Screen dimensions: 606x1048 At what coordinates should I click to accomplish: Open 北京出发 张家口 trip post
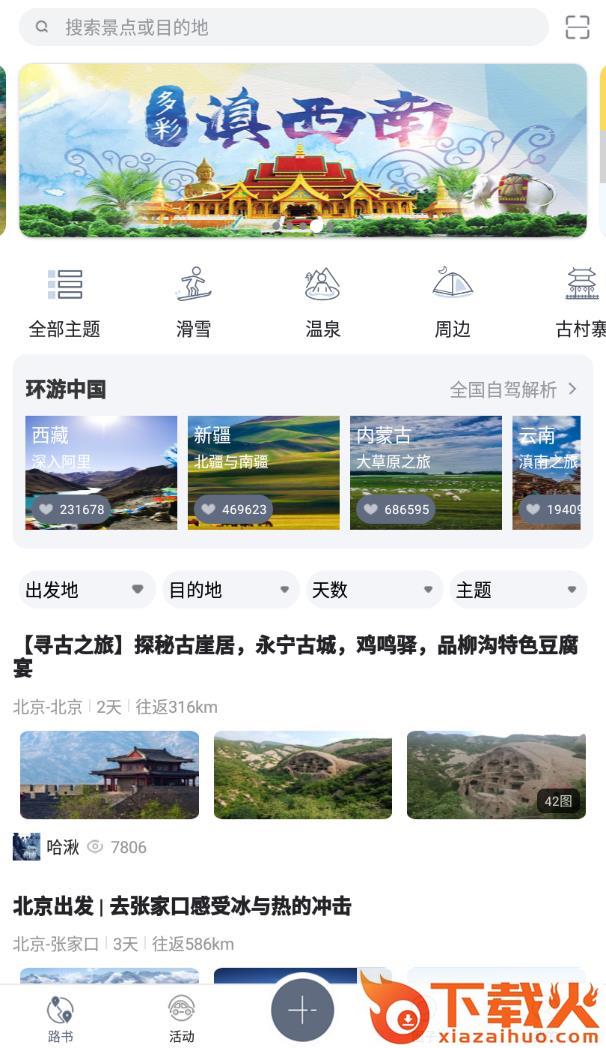(x=182, y=907)
